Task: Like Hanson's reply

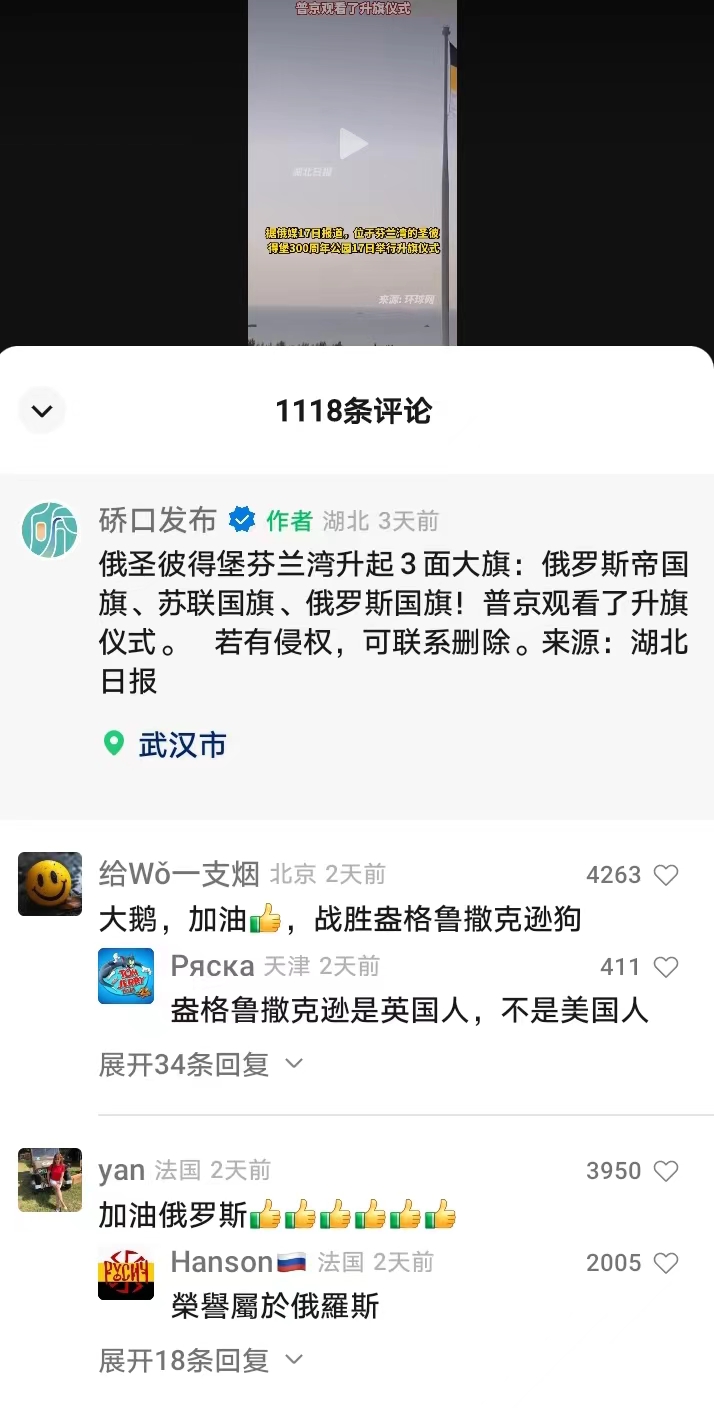Action: click(x=666, y=1263)
